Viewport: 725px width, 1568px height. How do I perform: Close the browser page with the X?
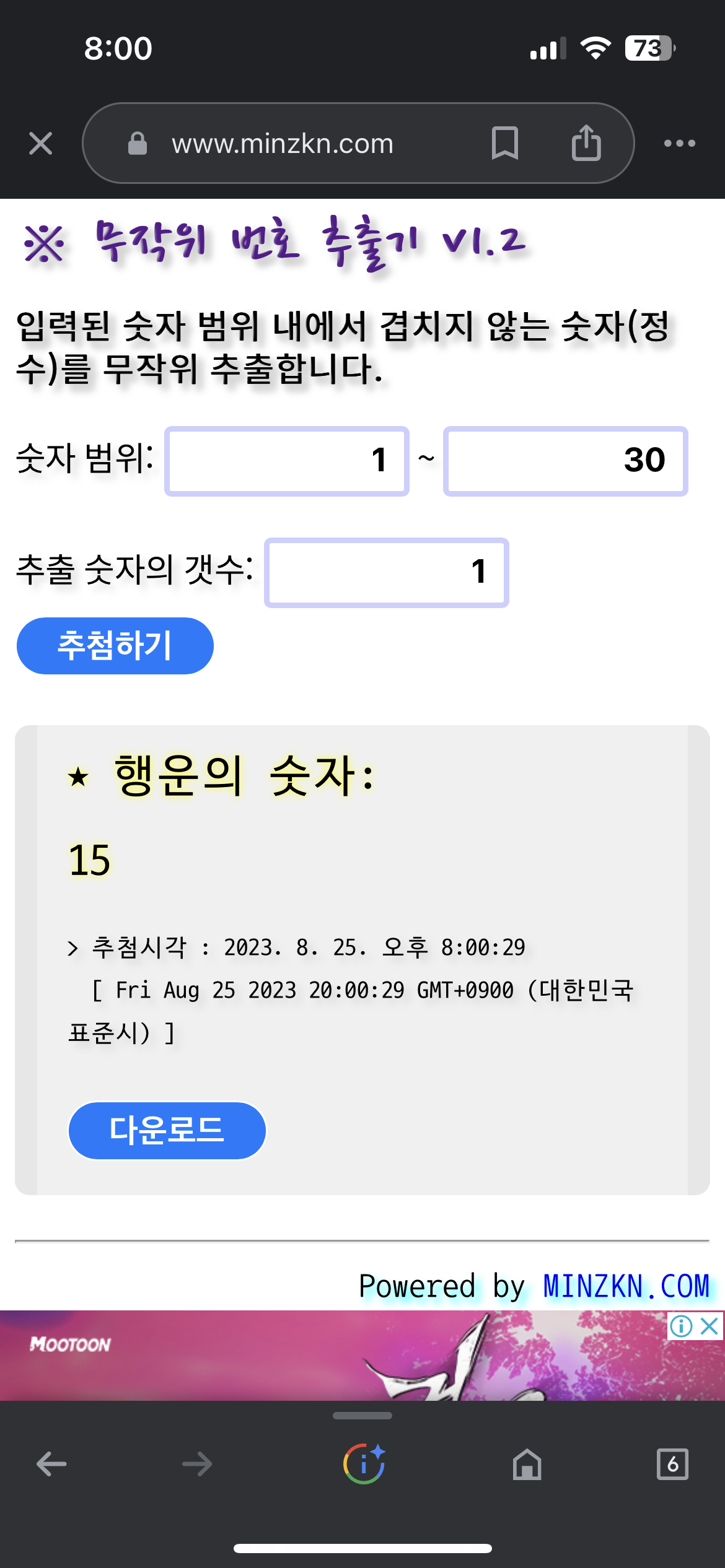click(40, 144)
